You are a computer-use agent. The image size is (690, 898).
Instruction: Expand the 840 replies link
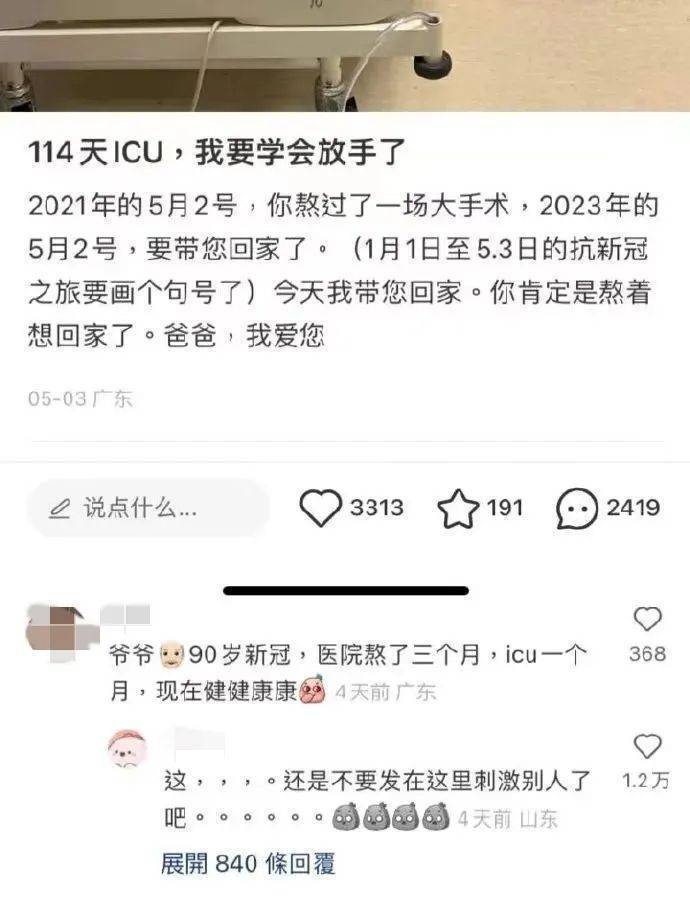point(248,863)
